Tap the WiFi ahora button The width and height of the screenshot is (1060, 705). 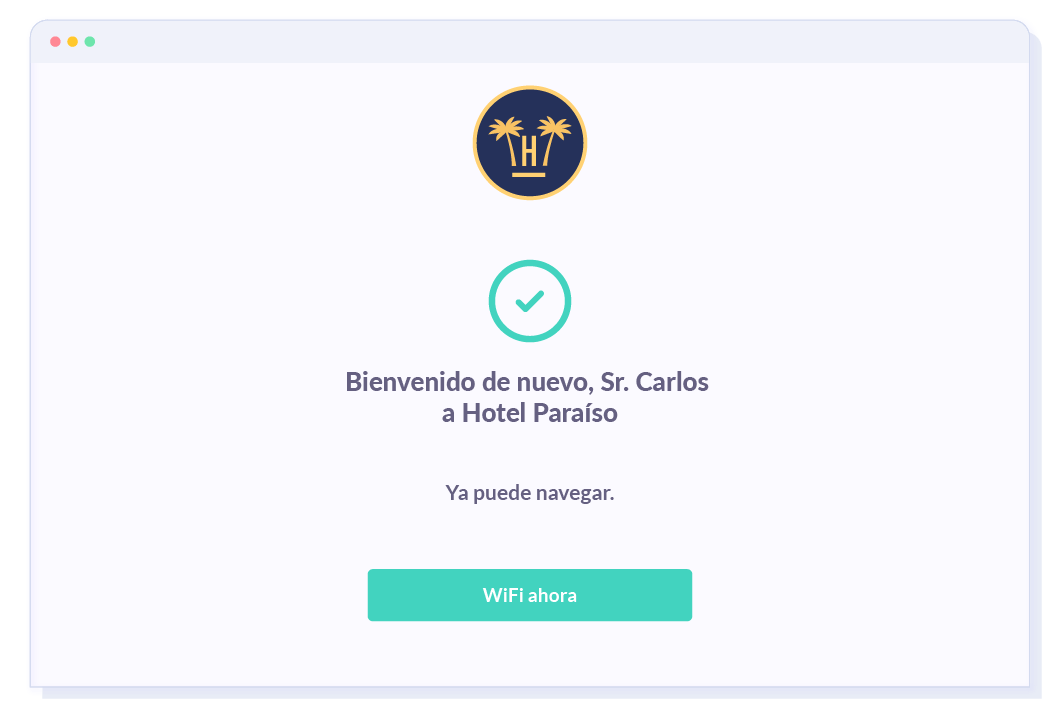point(529,595)
